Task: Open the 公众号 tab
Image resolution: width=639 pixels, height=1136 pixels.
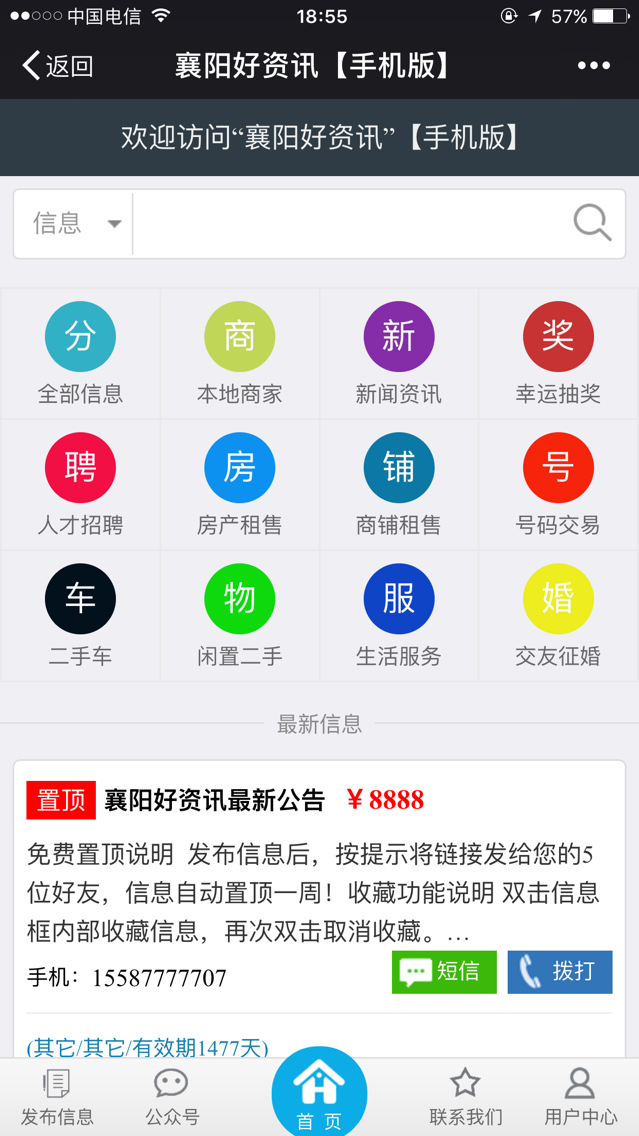Action: coord(171,1097)
